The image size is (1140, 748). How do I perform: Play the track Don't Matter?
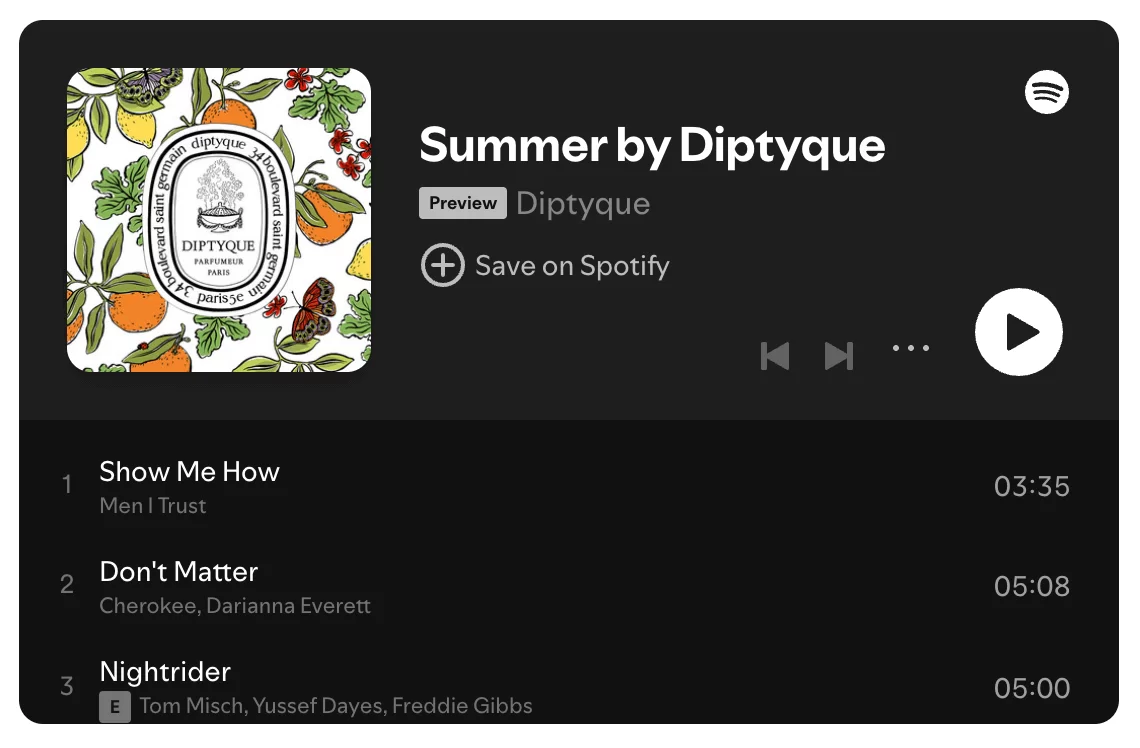pyautogui.click(x=179, y=572)
